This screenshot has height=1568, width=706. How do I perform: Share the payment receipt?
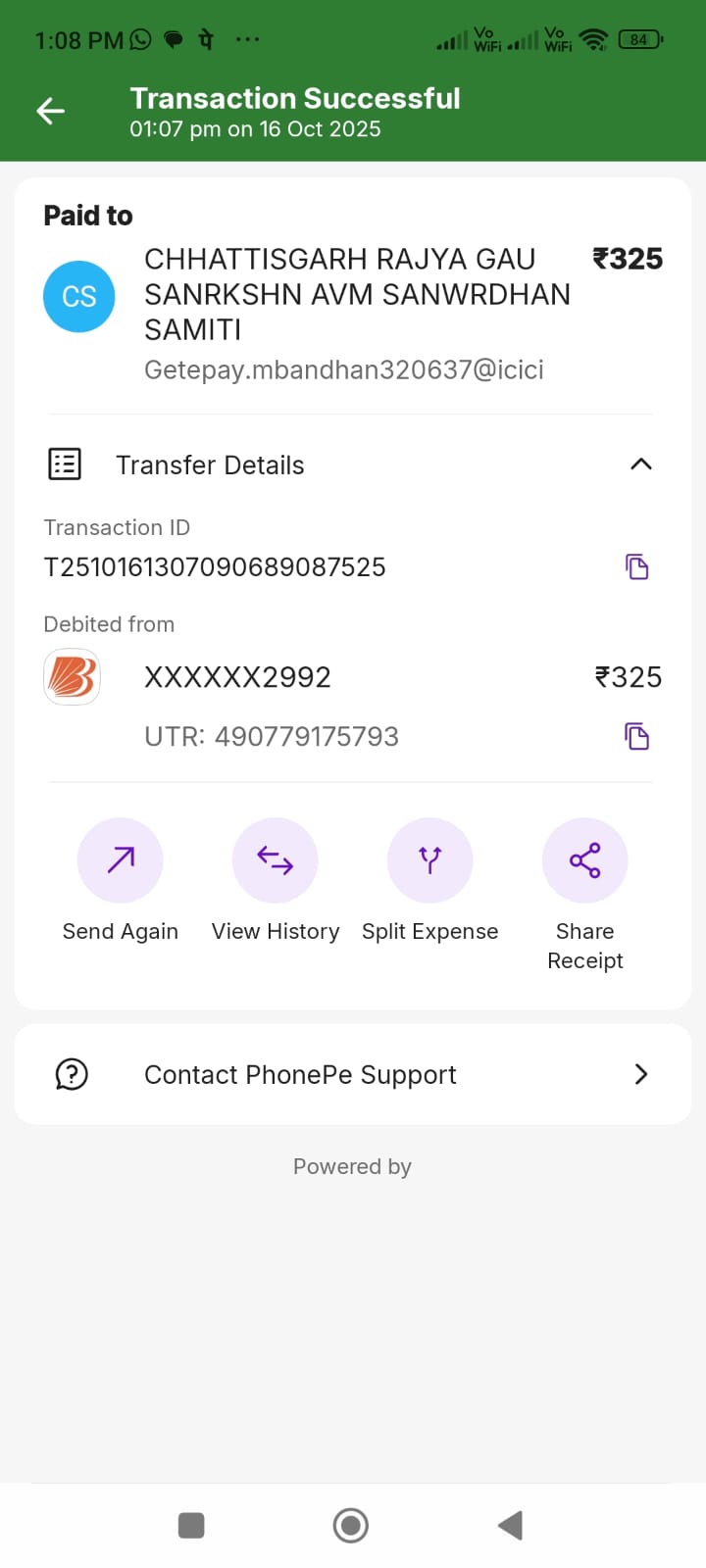[x=584, y=860]
